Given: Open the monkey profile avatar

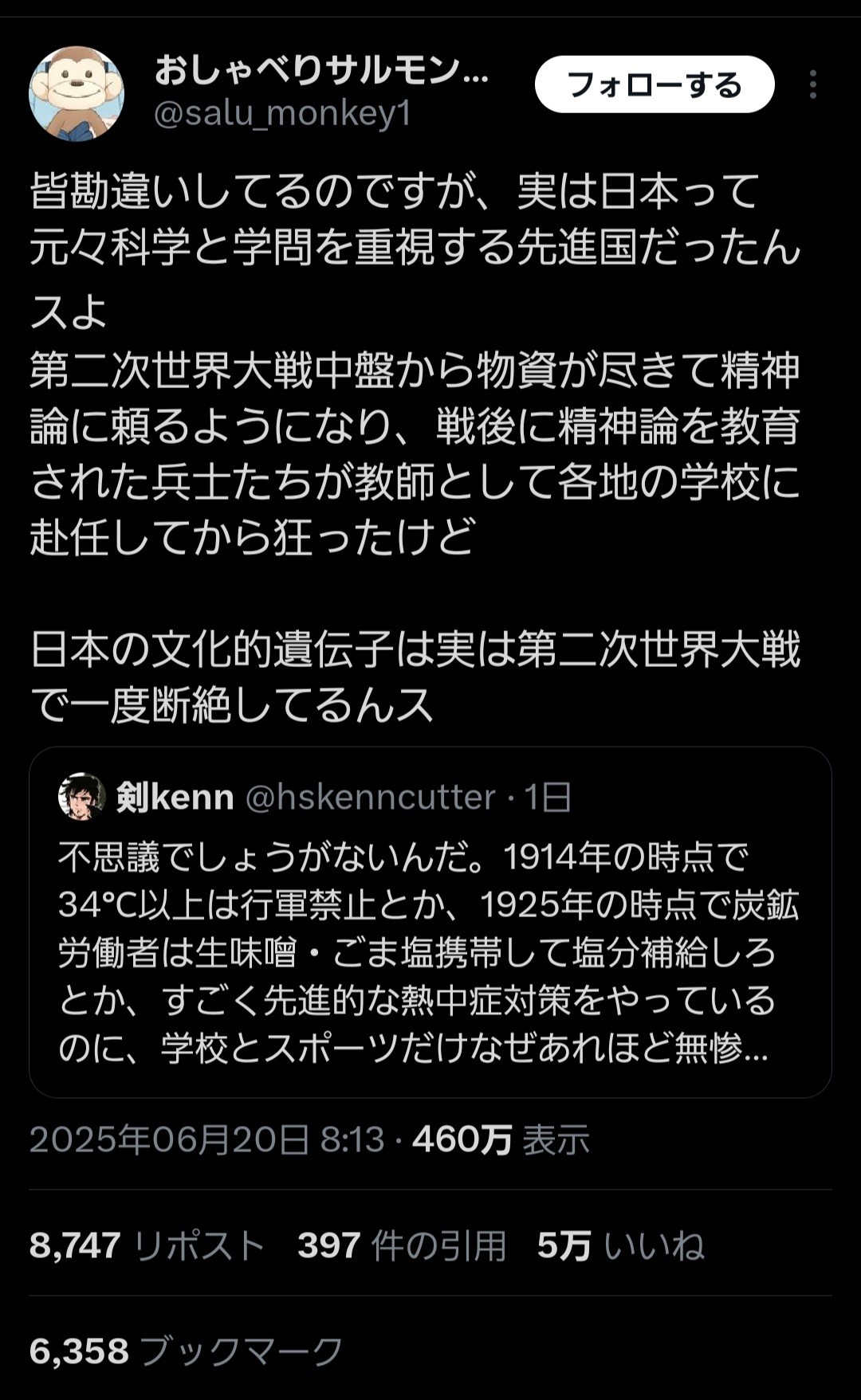Looking at the screenshot, I should pyautogui.click(x=77, y=93).
